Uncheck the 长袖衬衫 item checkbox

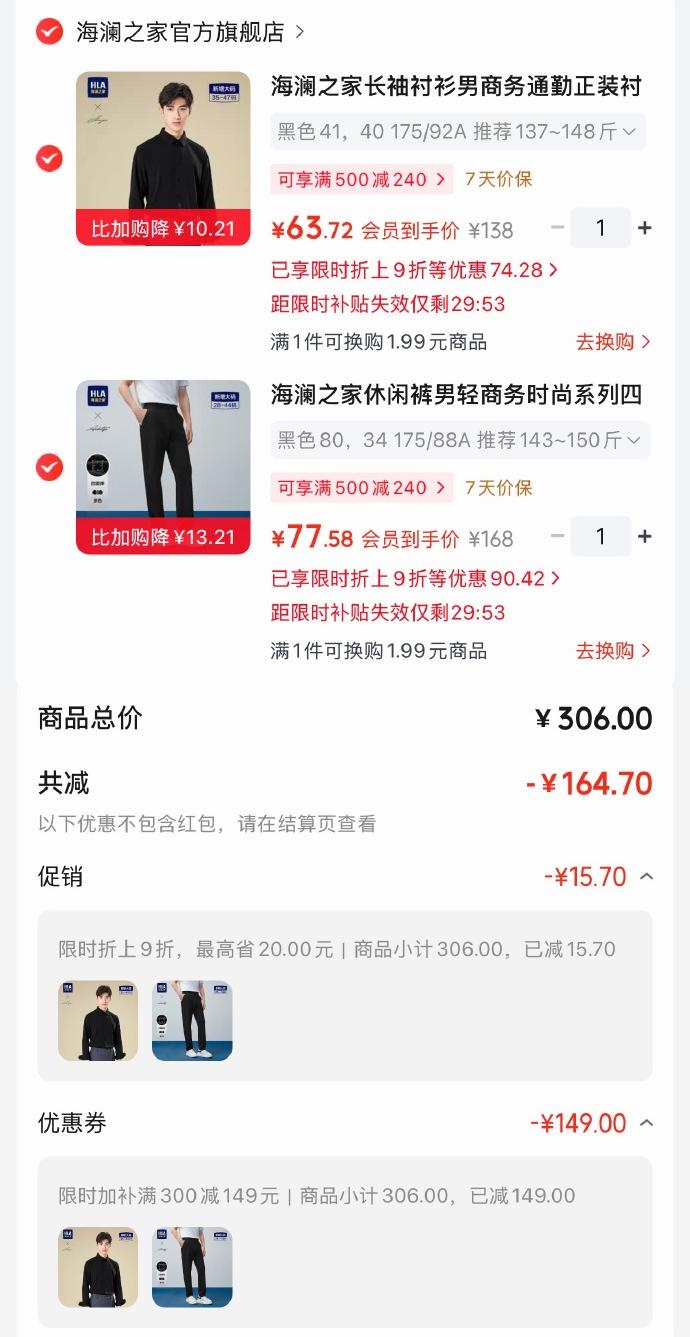tap(49, 158)
